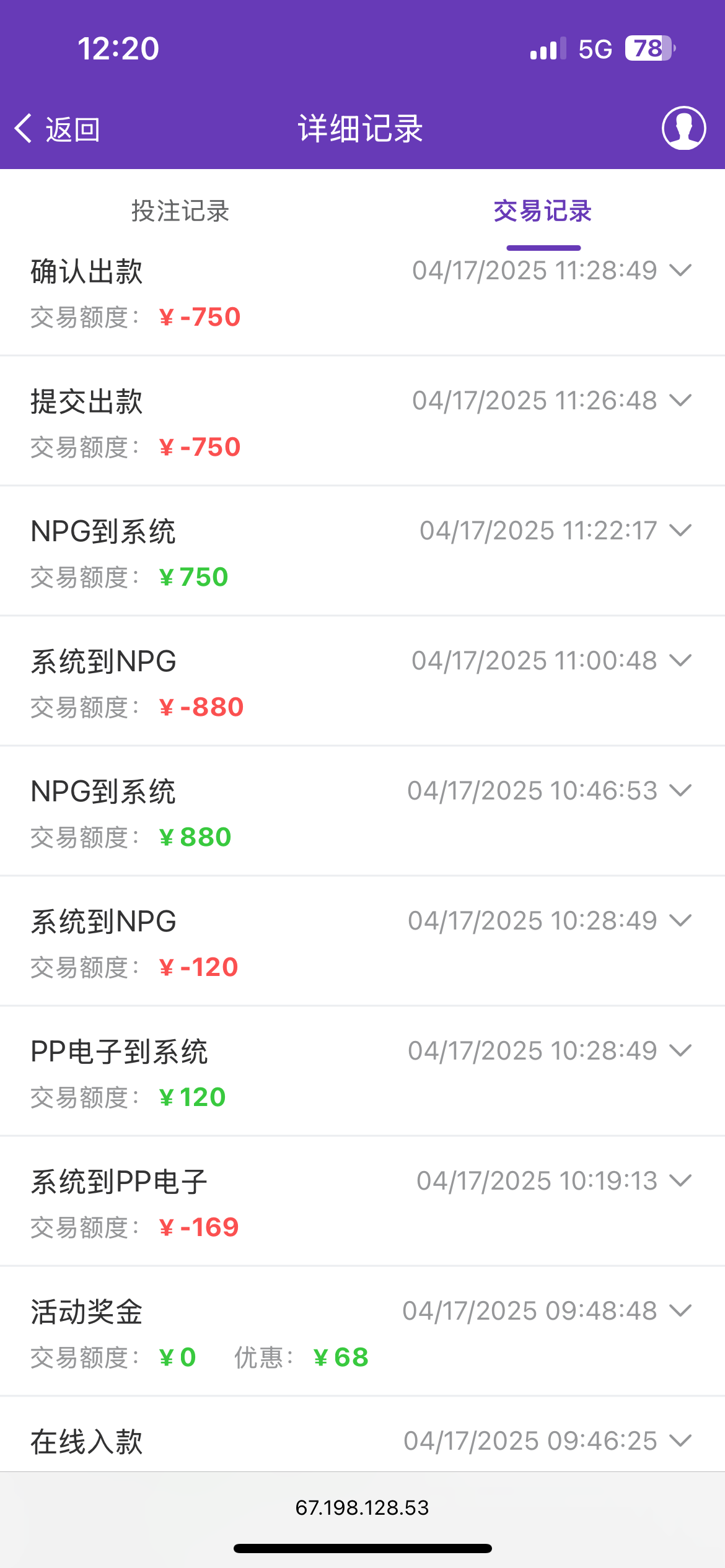
Task: Expand the 系统到PP电子 record
Action: (680, 1181)
